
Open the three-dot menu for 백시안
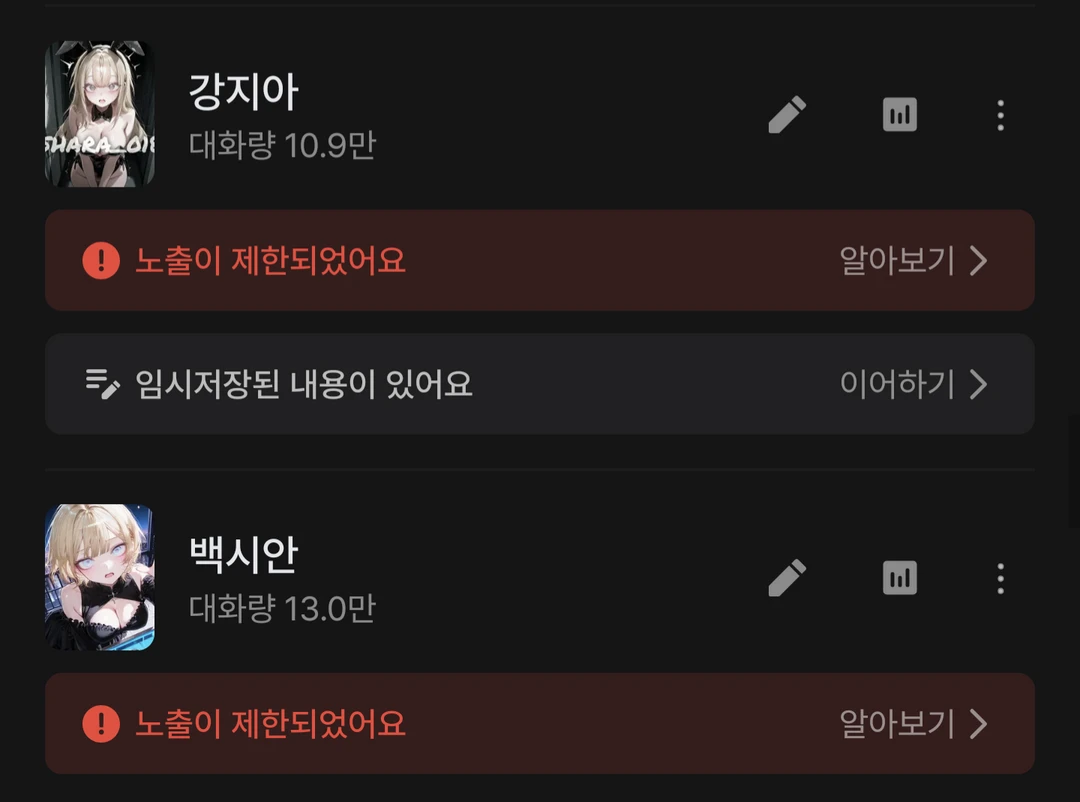(x=1000, y=579)
